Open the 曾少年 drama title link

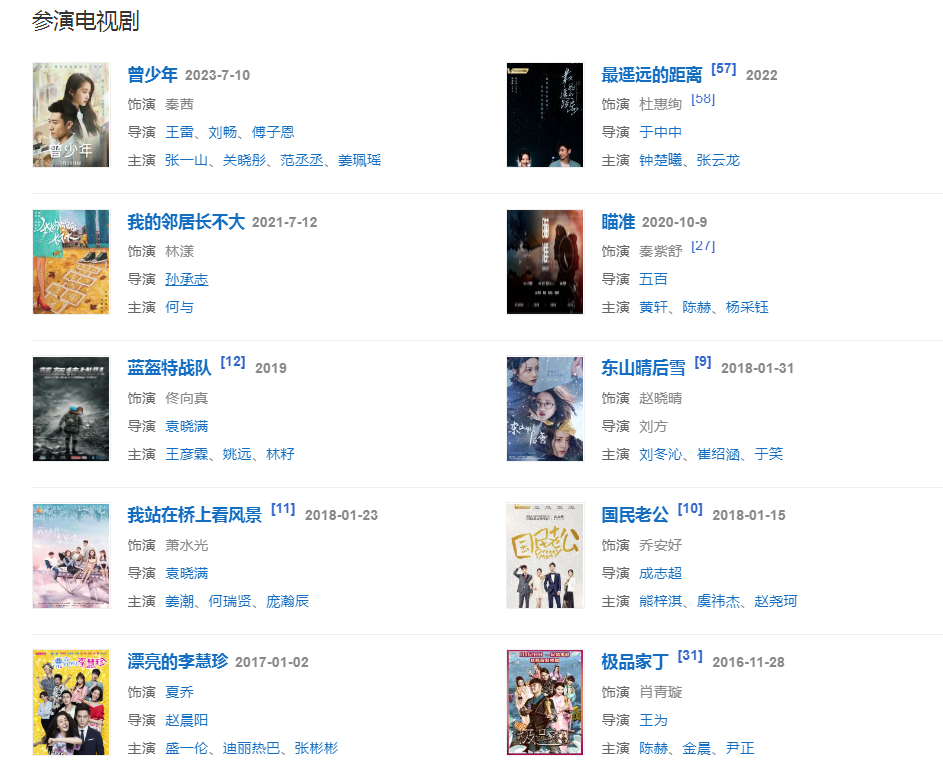[152, 75]
